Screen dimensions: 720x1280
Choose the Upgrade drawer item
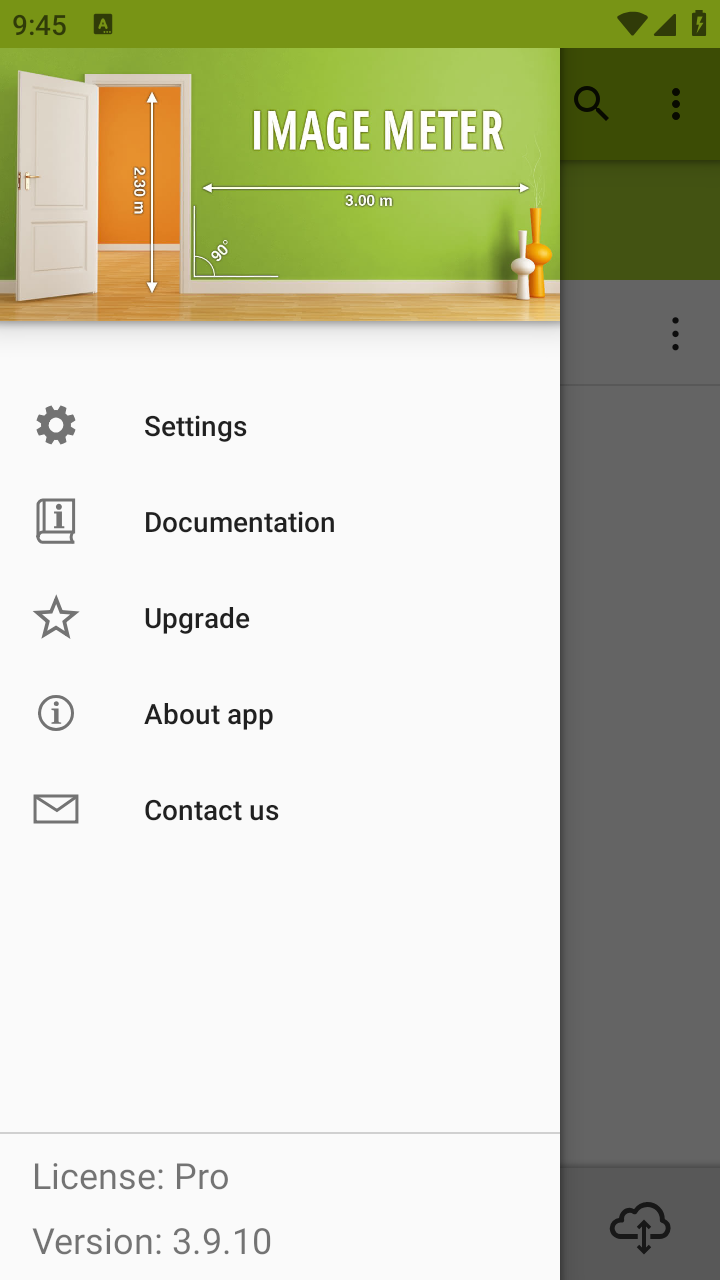197,617
